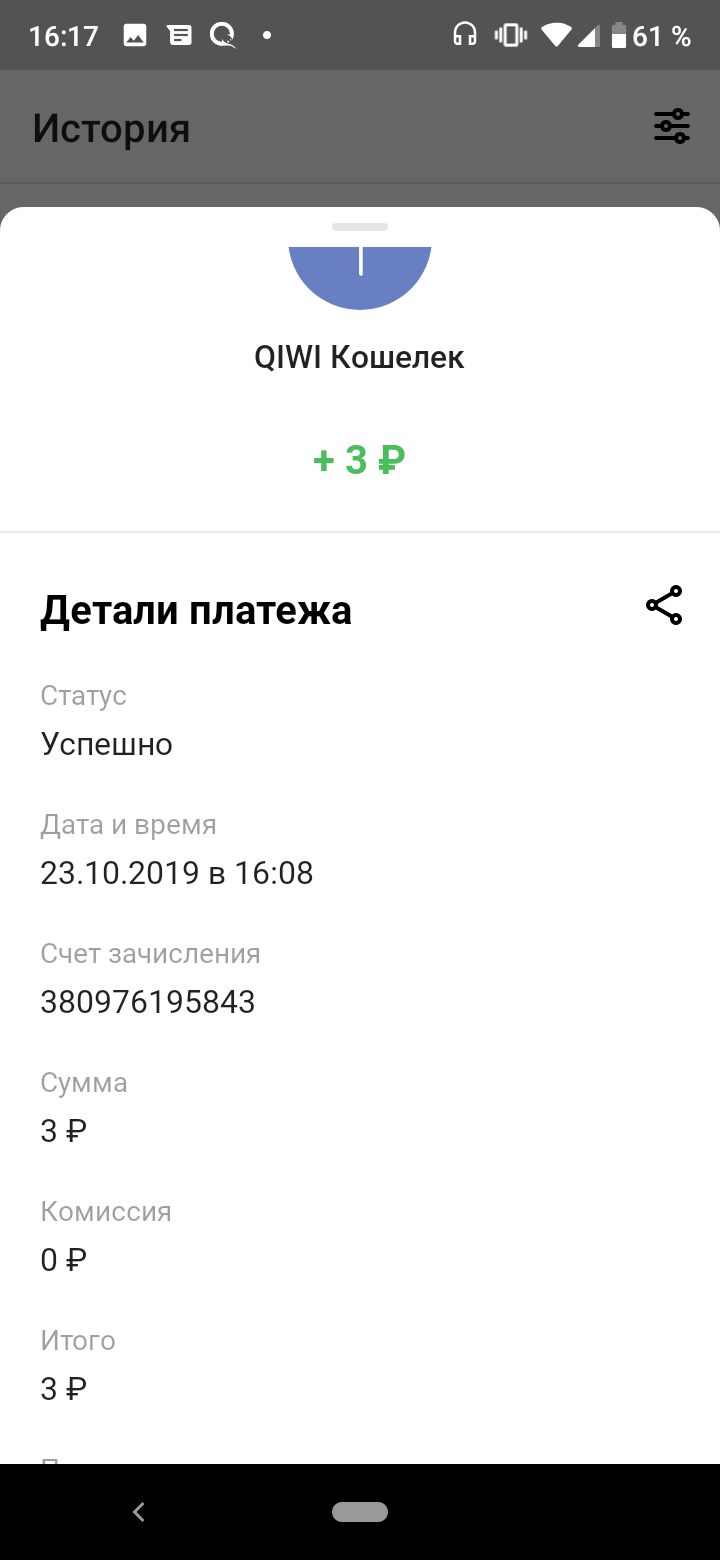Tap the bottom sheet drag handle
This screenshot has height=1560, width=720.
(x=360, y=227)
